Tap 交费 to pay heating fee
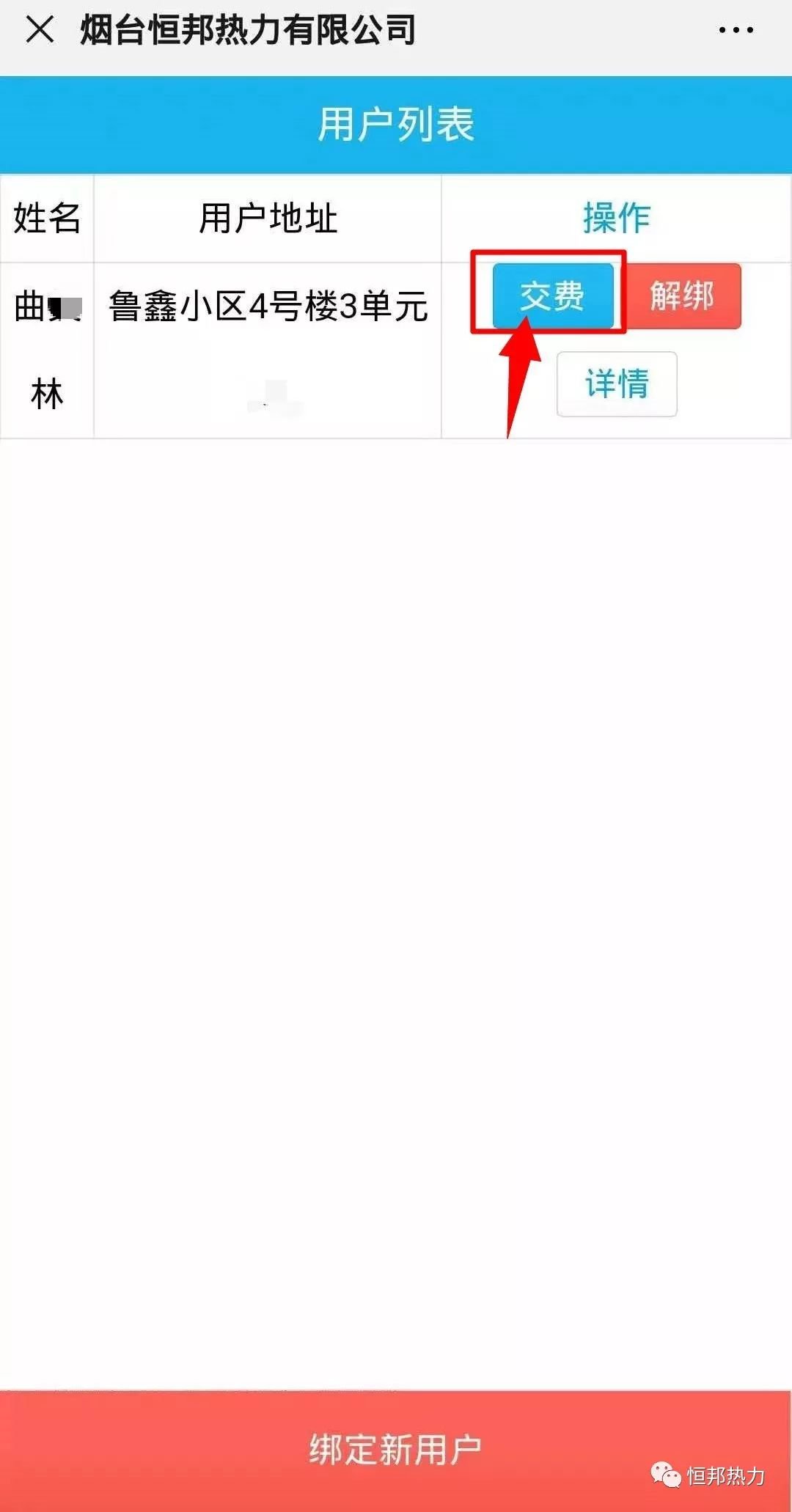This screenshot has height=1512, width=792. click(x=552, y=296)
